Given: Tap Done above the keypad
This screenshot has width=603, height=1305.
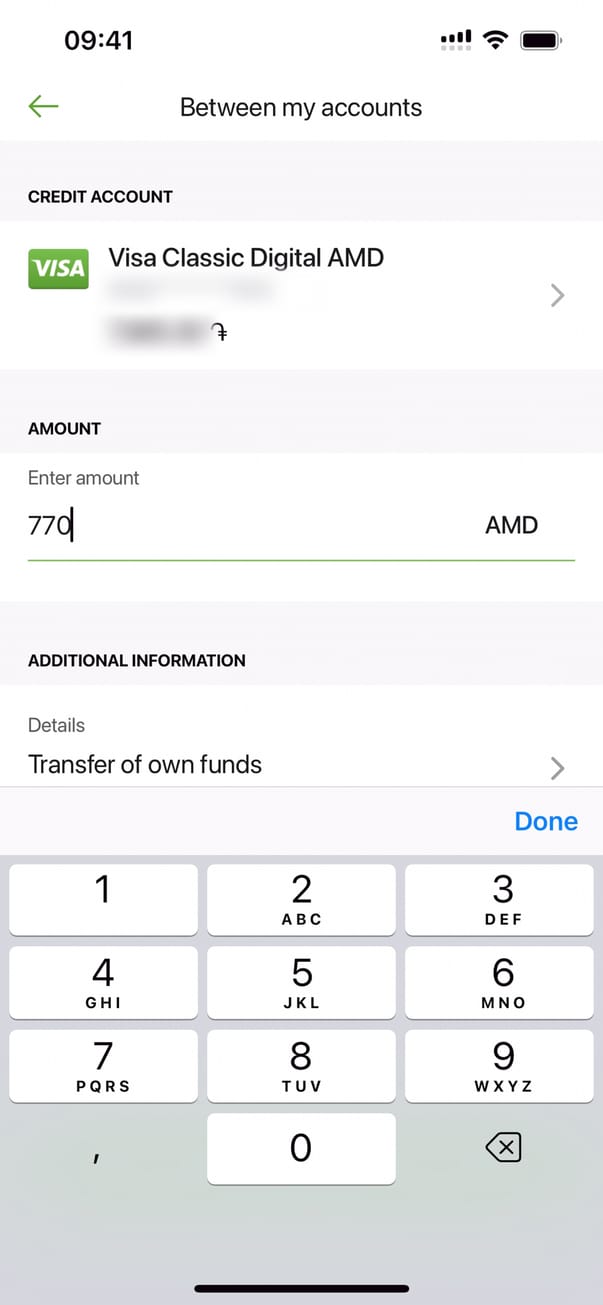Looking at the screenshot, I should (x=545, y=821).
